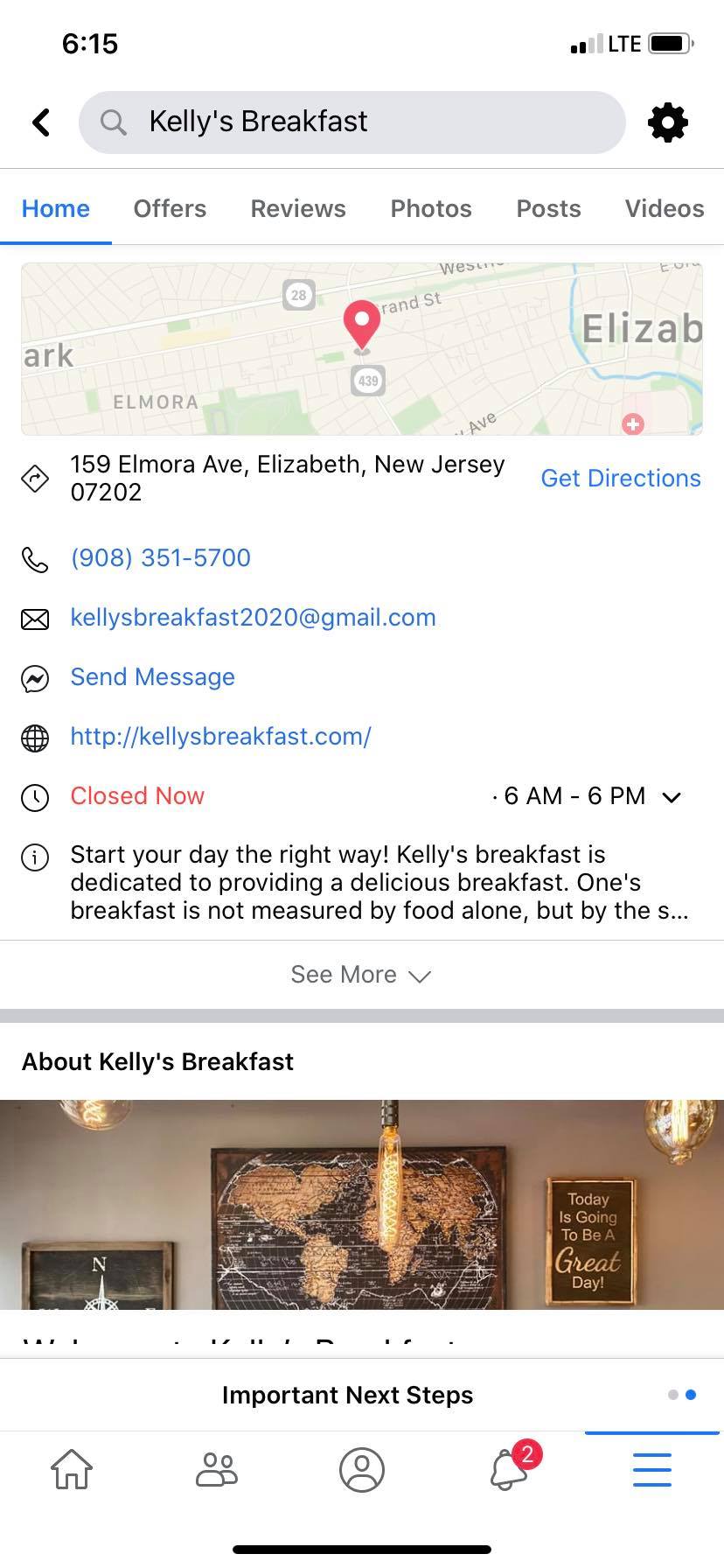The width and height of the screenshot is (724, 1568).
Task: Tap Send Message
Action: tap(152, 676)
